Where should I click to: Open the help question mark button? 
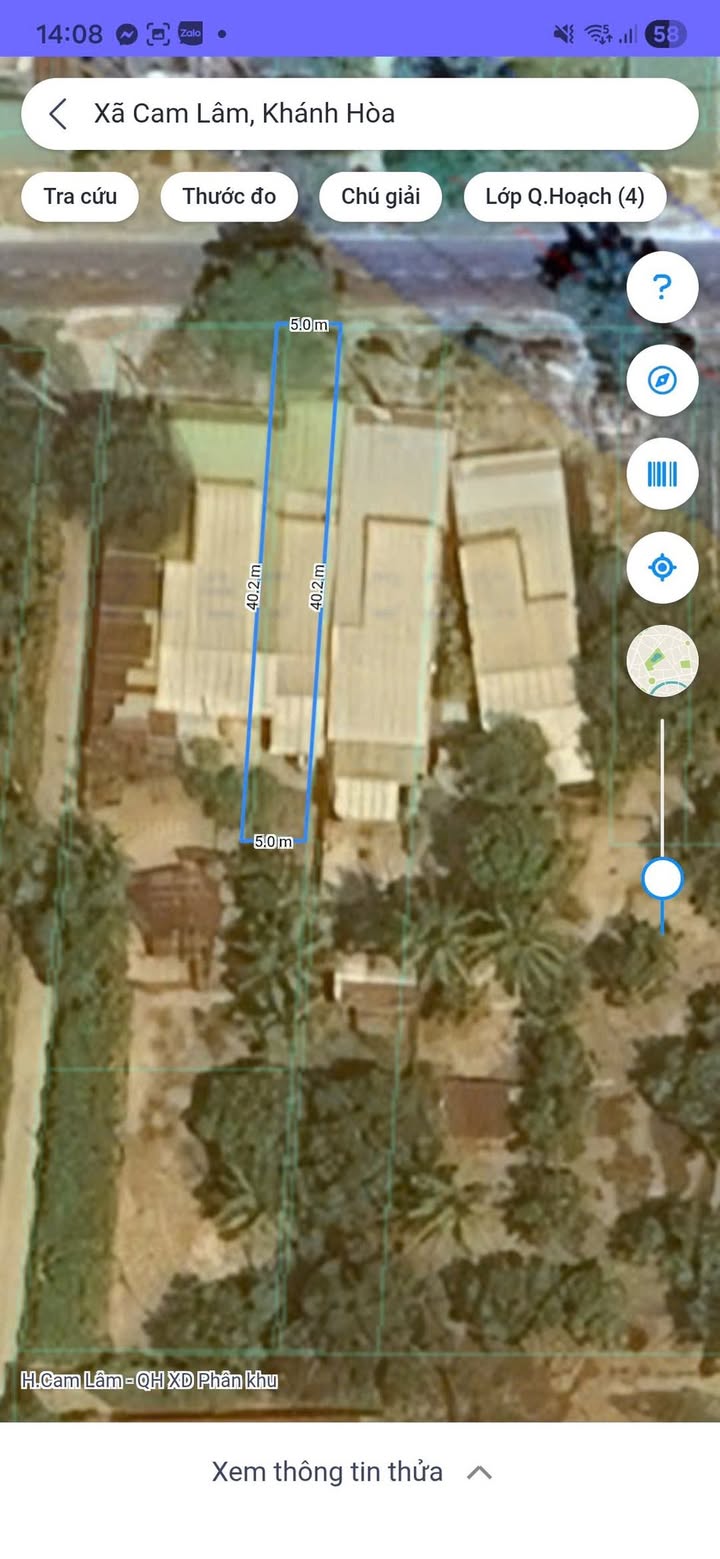click(662, 288)
